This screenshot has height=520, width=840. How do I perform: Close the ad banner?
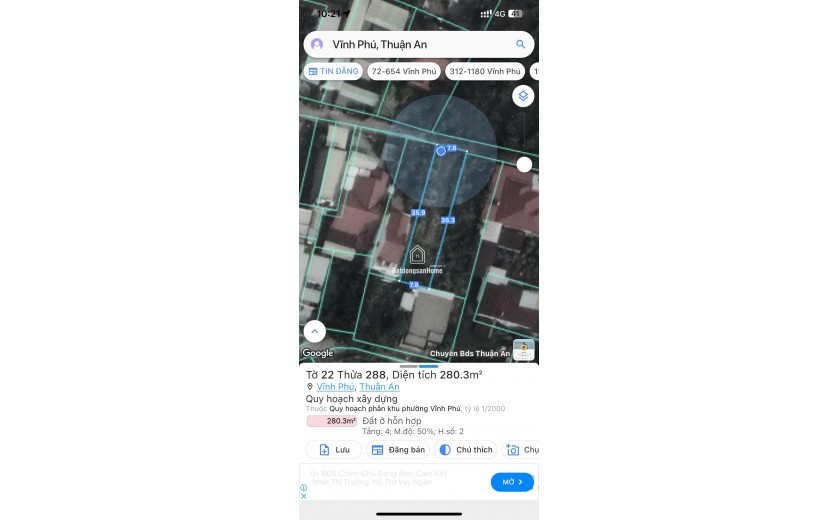[x=304, y=496]
